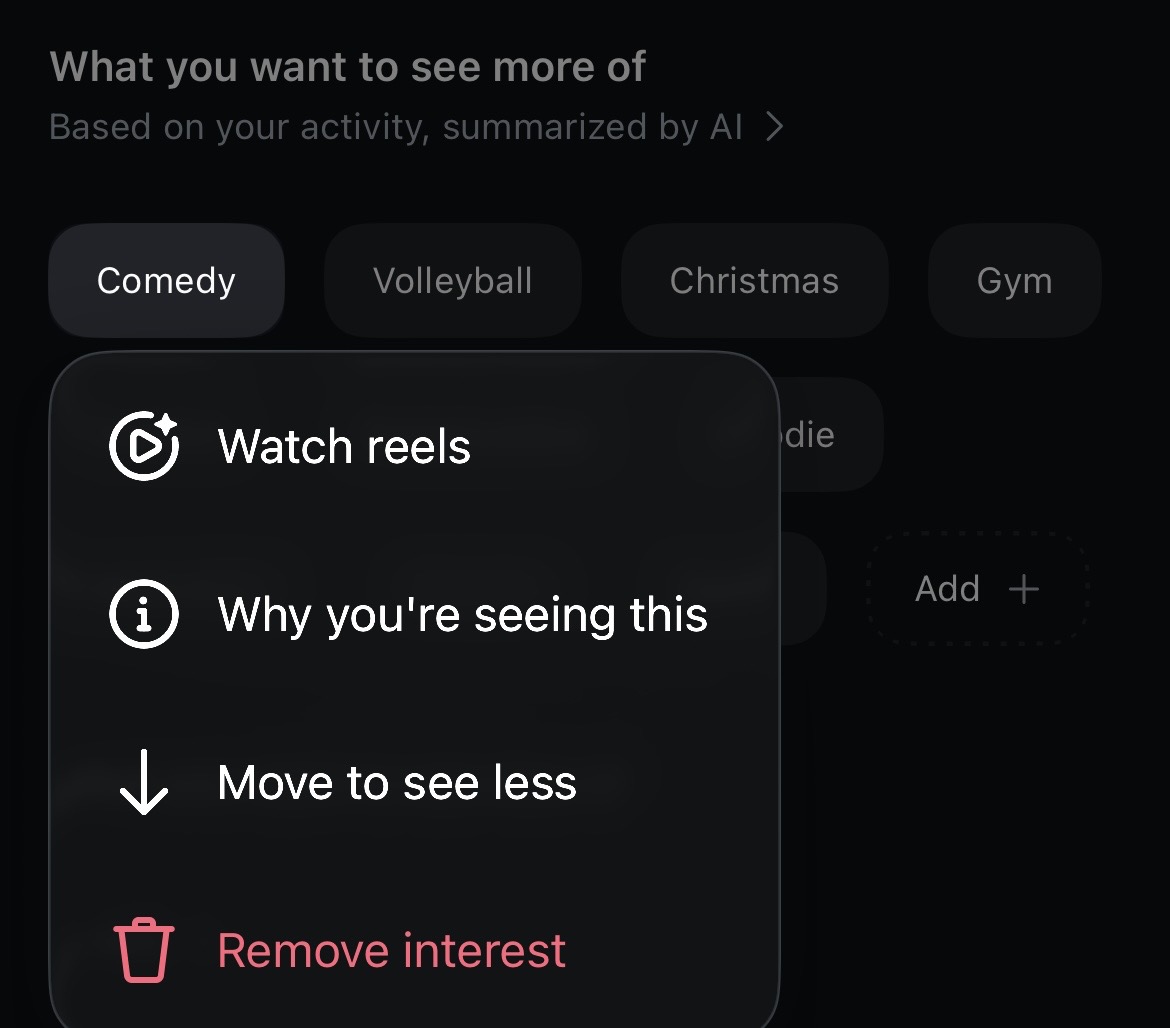Select the Volleyball chip
This screenshot has height=1028, width=1170.
click(452, 281)
